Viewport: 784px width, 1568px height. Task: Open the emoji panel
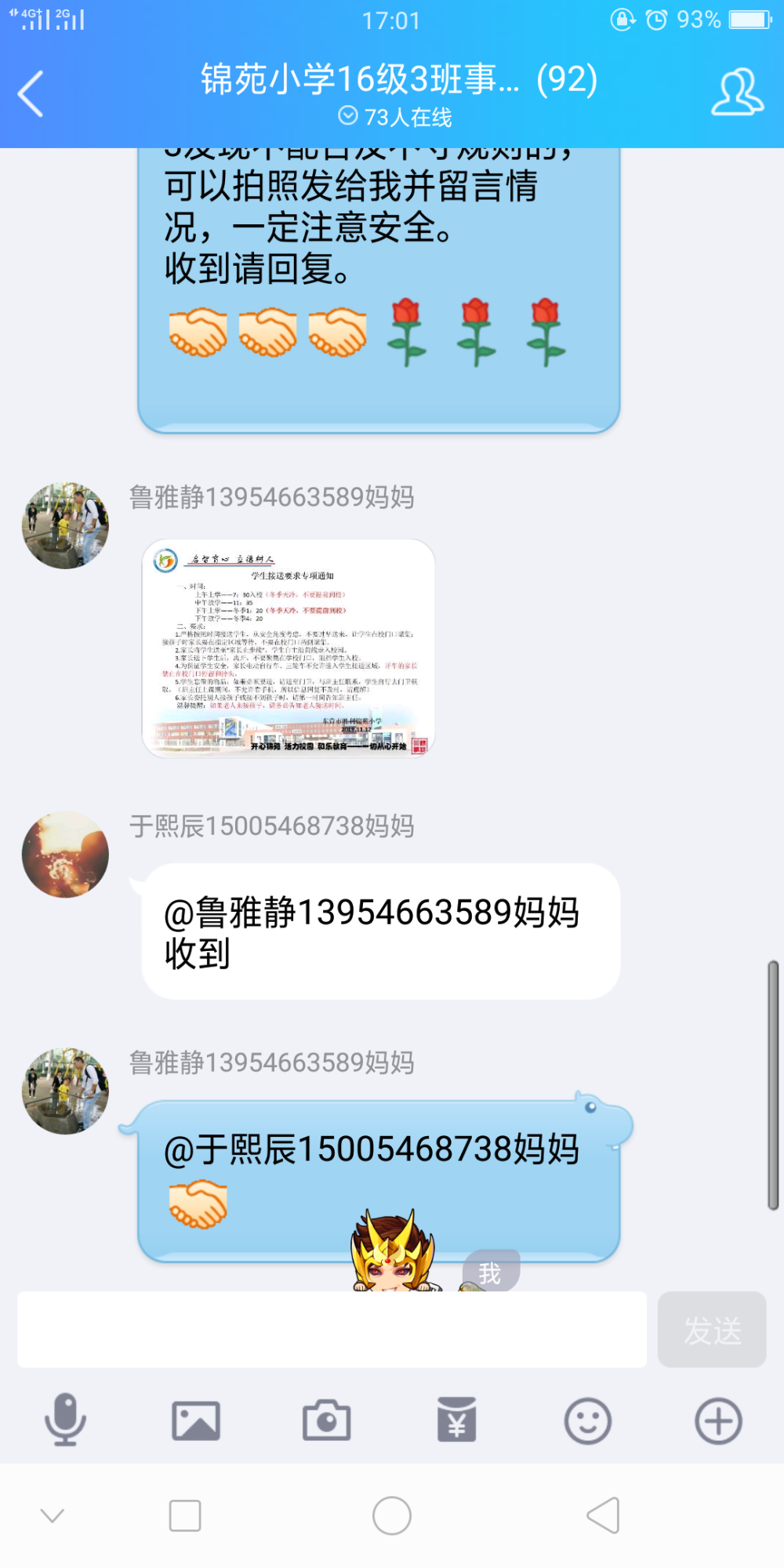[x=587, y=1421]
